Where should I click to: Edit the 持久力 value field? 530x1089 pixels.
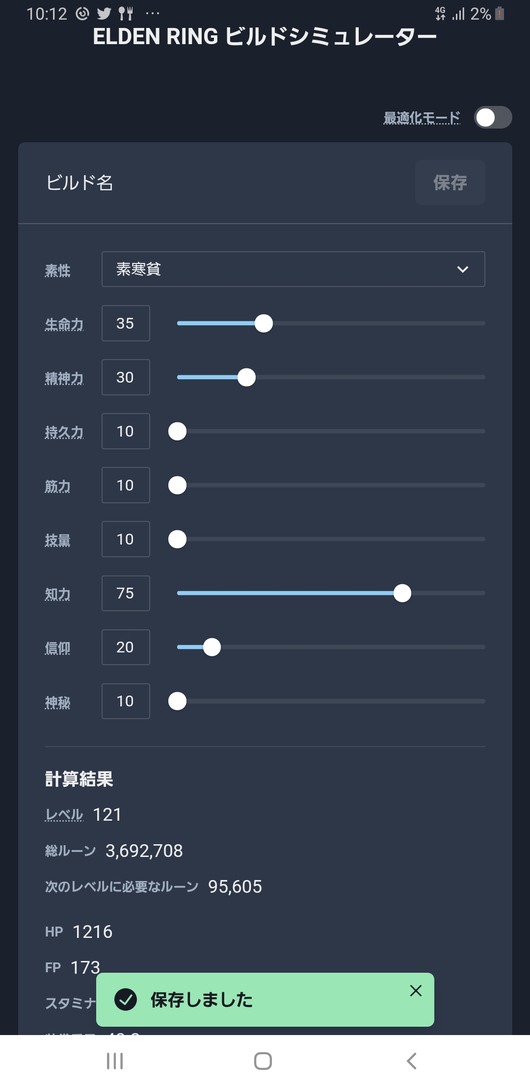(x=126, y=431)
